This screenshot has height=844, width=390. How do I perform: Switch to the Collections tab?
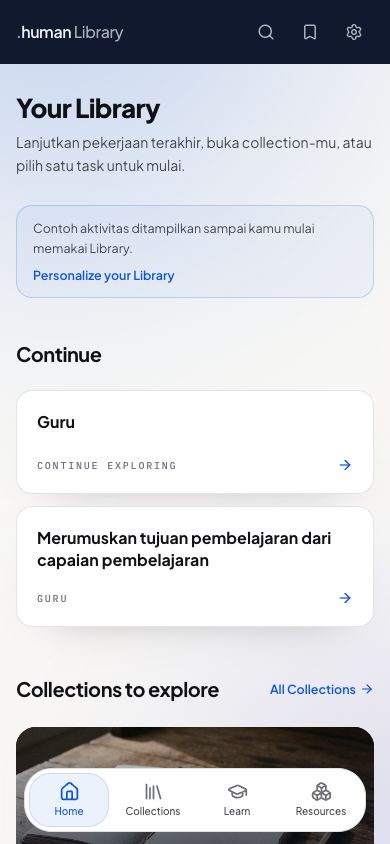[x=153, y=800]
